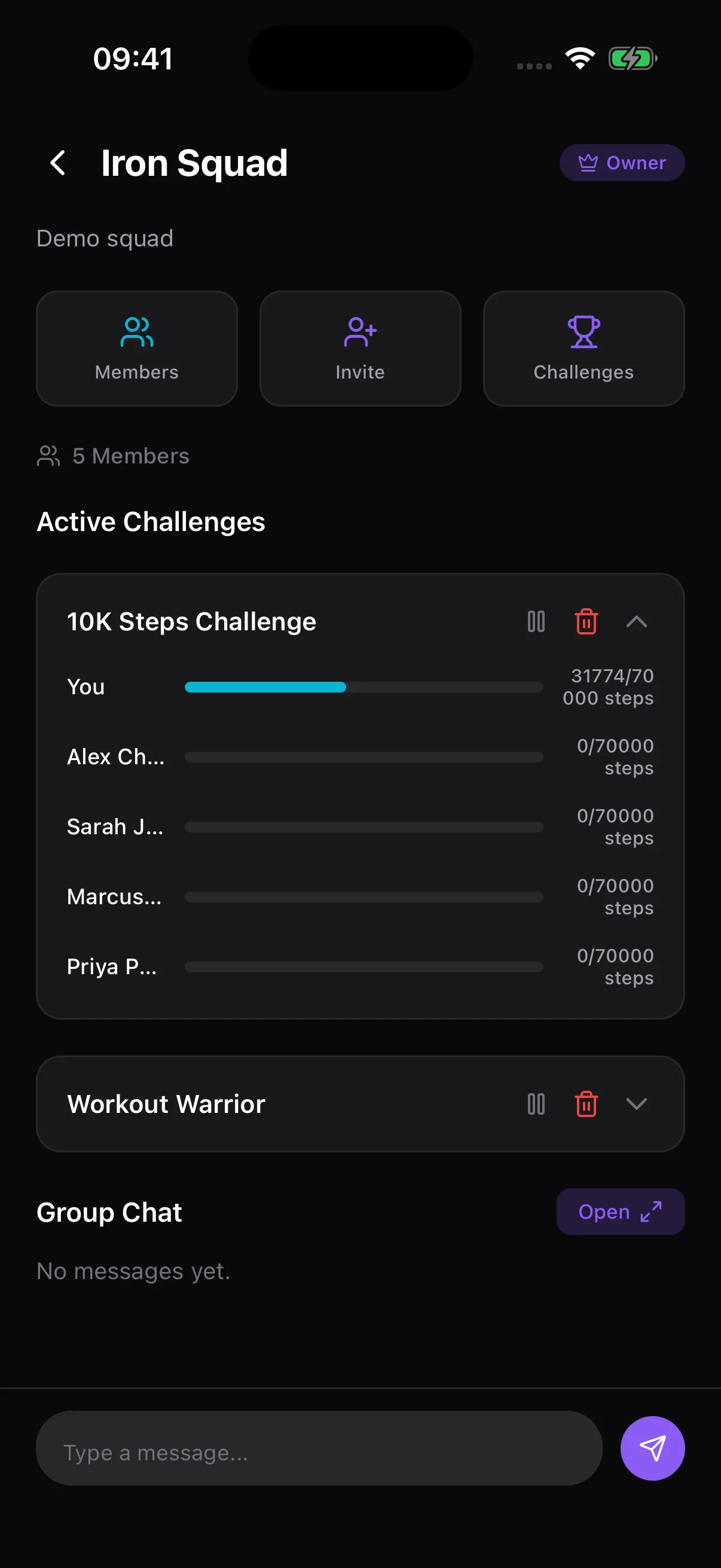Viewport: 721px width, 1568px height.
Task: Collapse the 10K Steps Challenge details
Action: tap(637, 621)
